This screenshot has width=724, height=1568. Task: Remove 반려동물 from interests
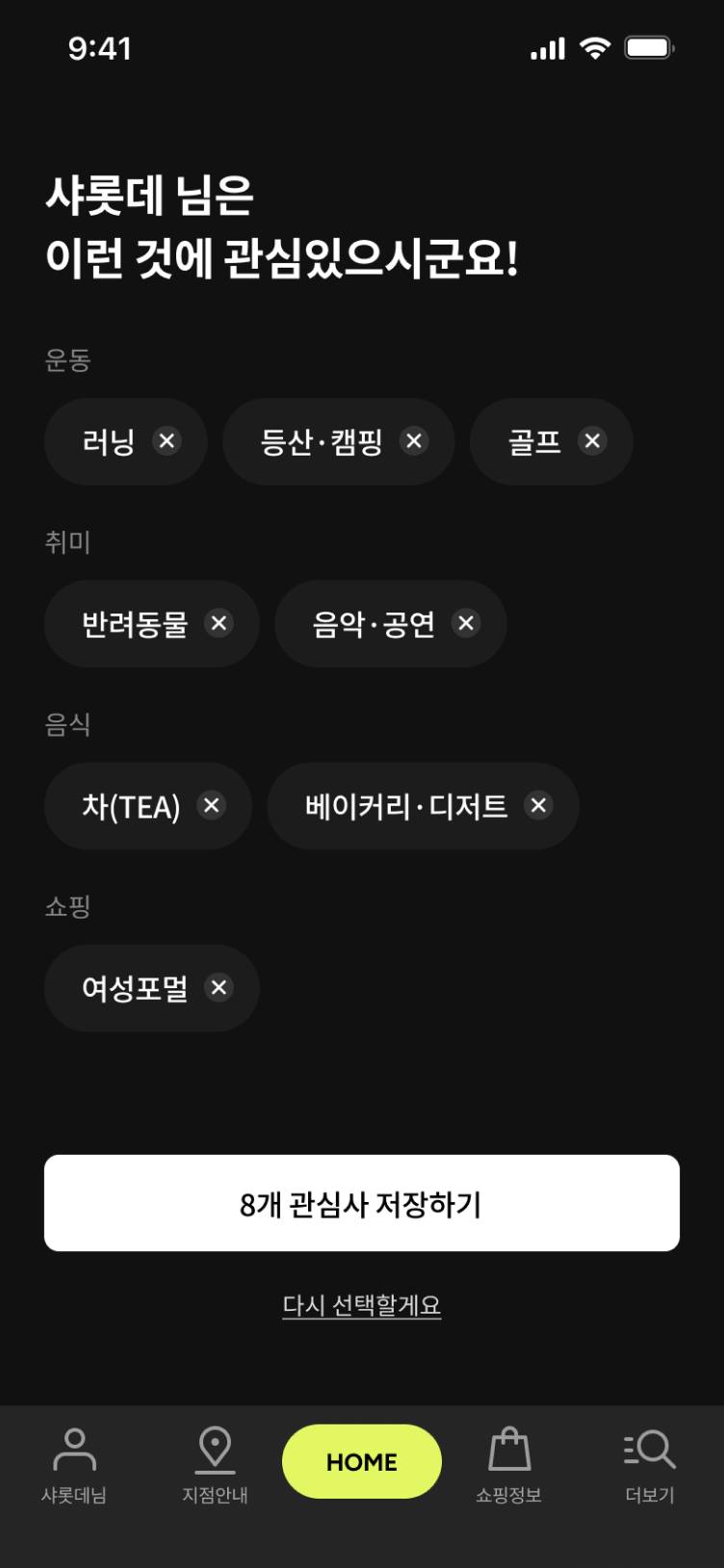(219, 623)
